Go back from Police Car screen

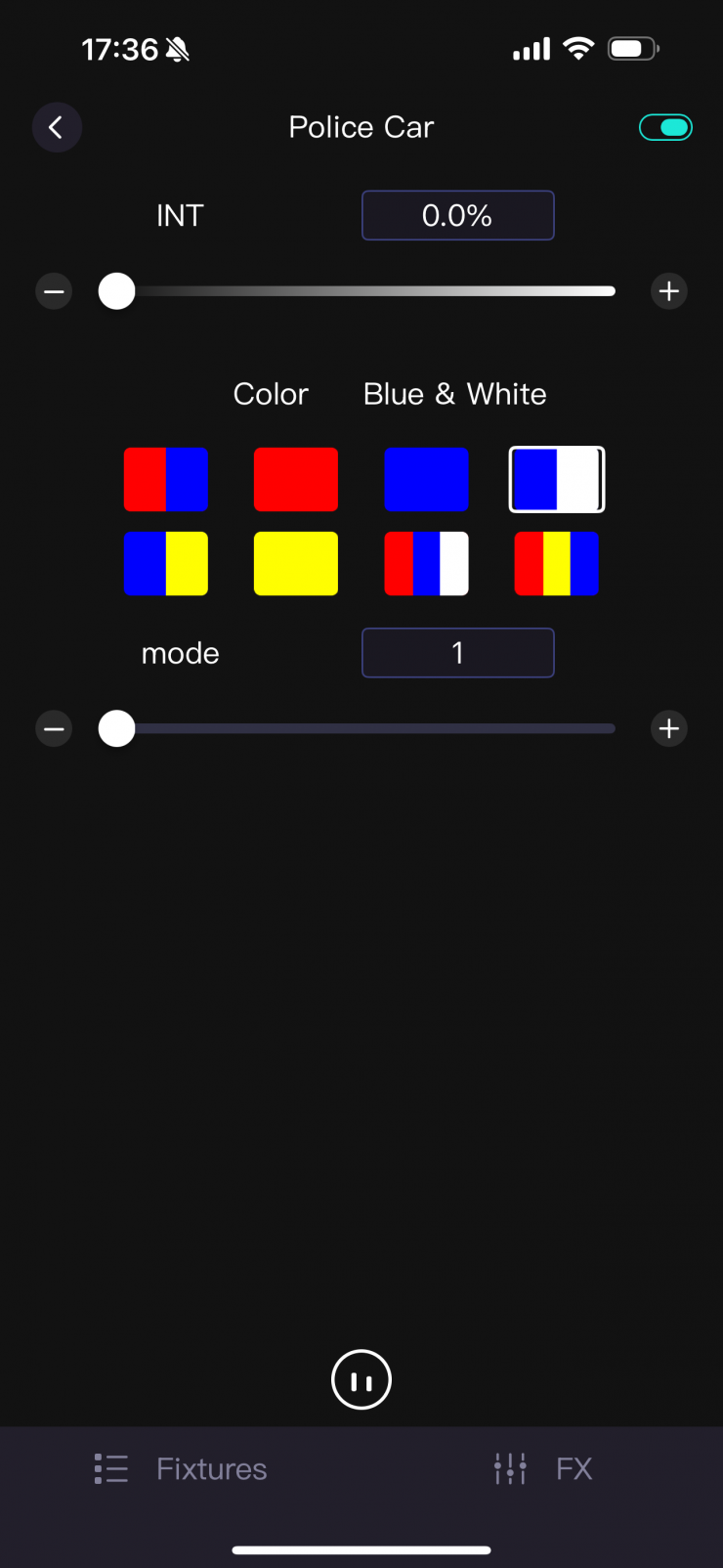(57, 127)
